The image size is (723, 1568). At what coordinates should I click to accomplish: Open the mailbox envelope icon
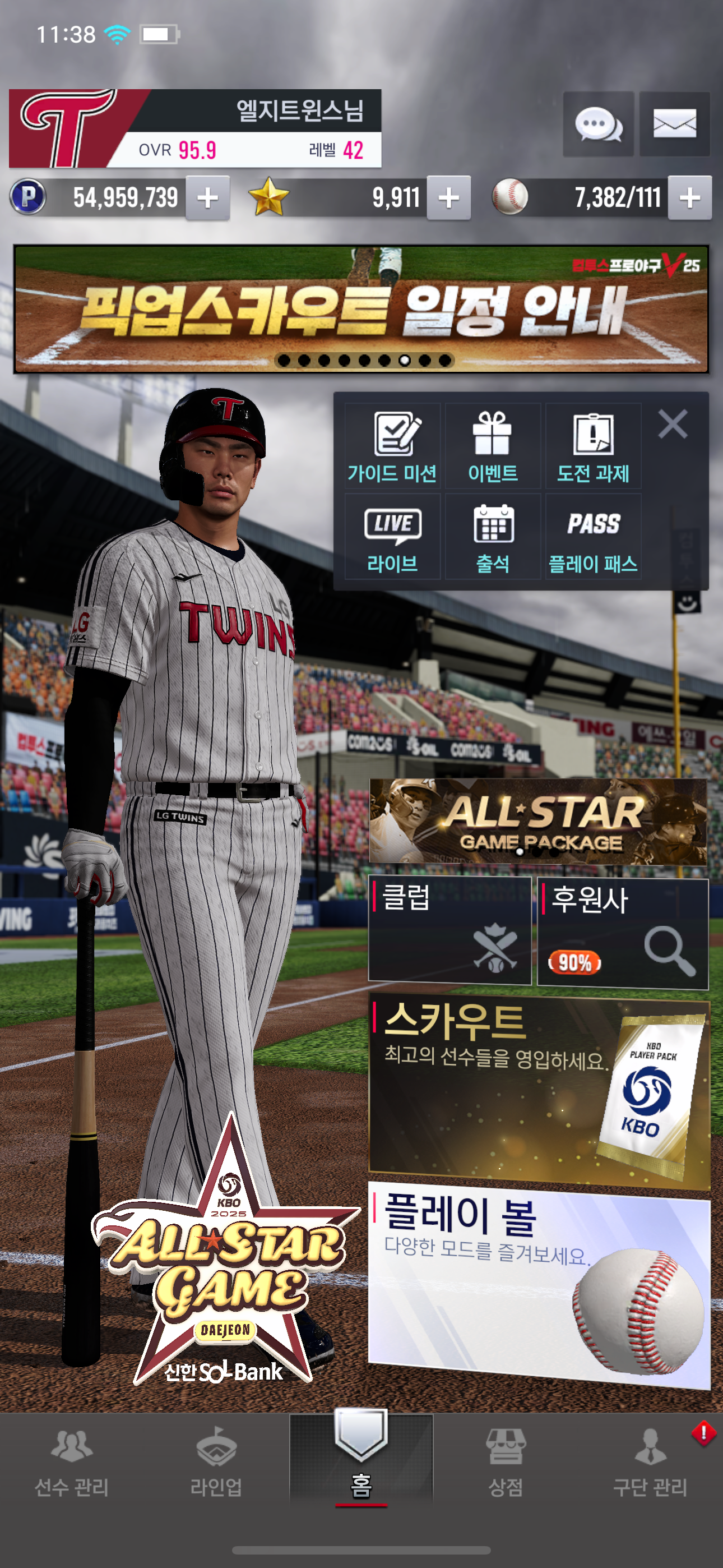(x=674, y=125)
